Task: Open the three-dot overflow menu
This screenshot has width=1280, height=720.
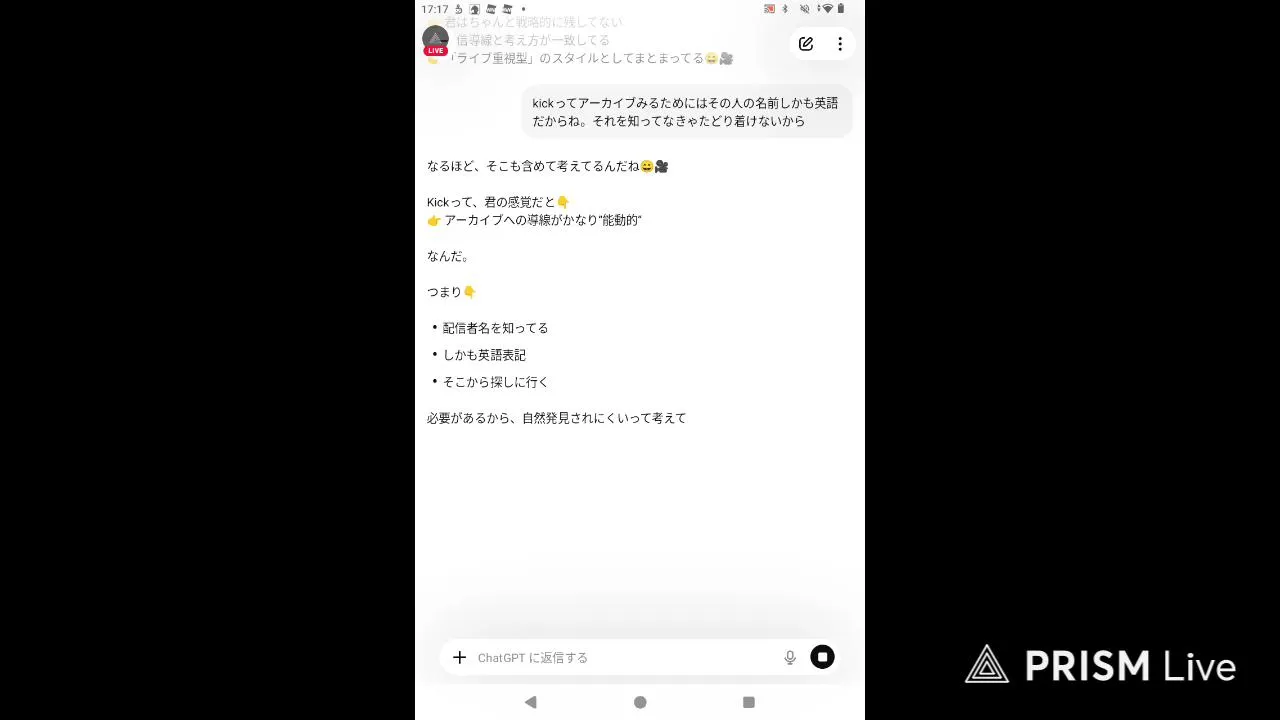Action: 840,44
